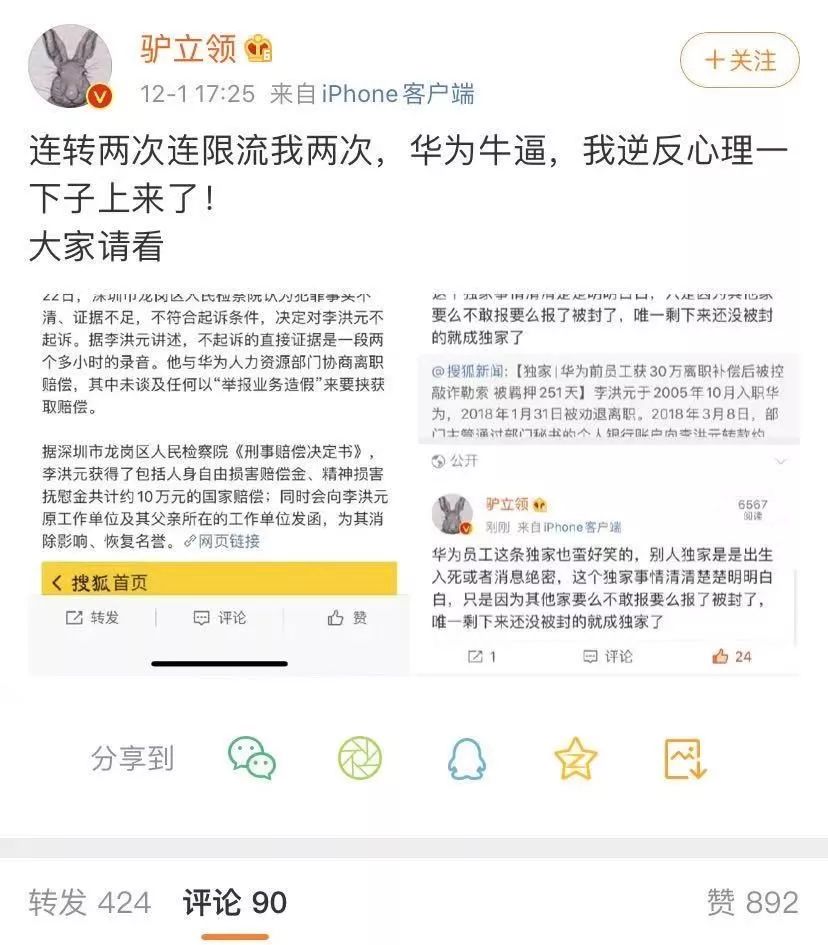Switch to the 转发 424 tab
The width and height of the screenshot is (828, 945).
click(90, 903)
